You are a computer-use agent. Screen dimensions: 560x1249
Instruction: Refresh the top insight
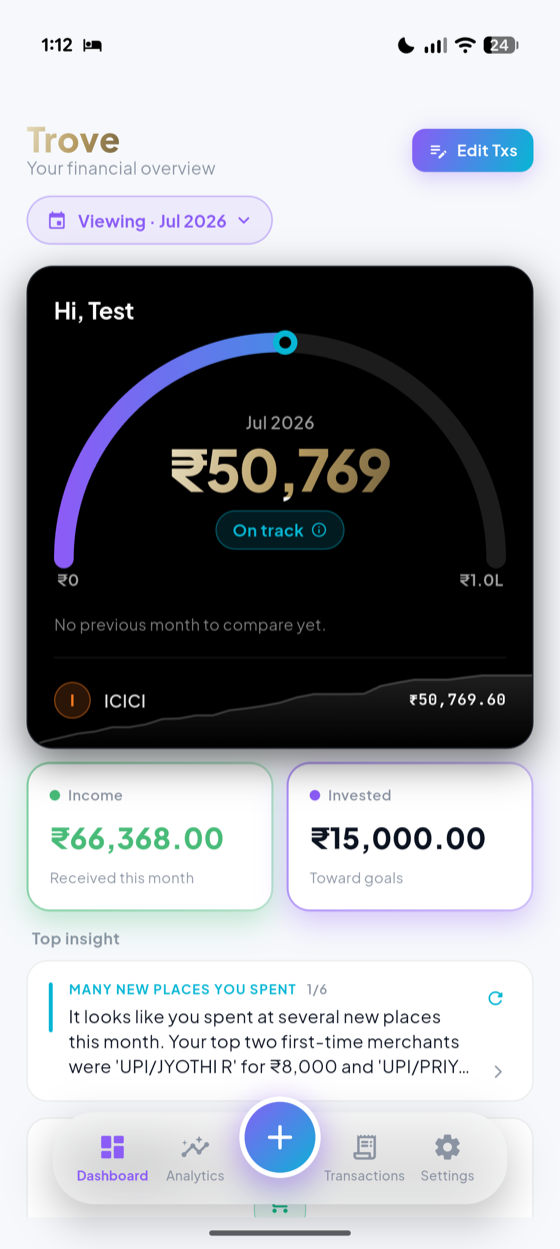495,998
